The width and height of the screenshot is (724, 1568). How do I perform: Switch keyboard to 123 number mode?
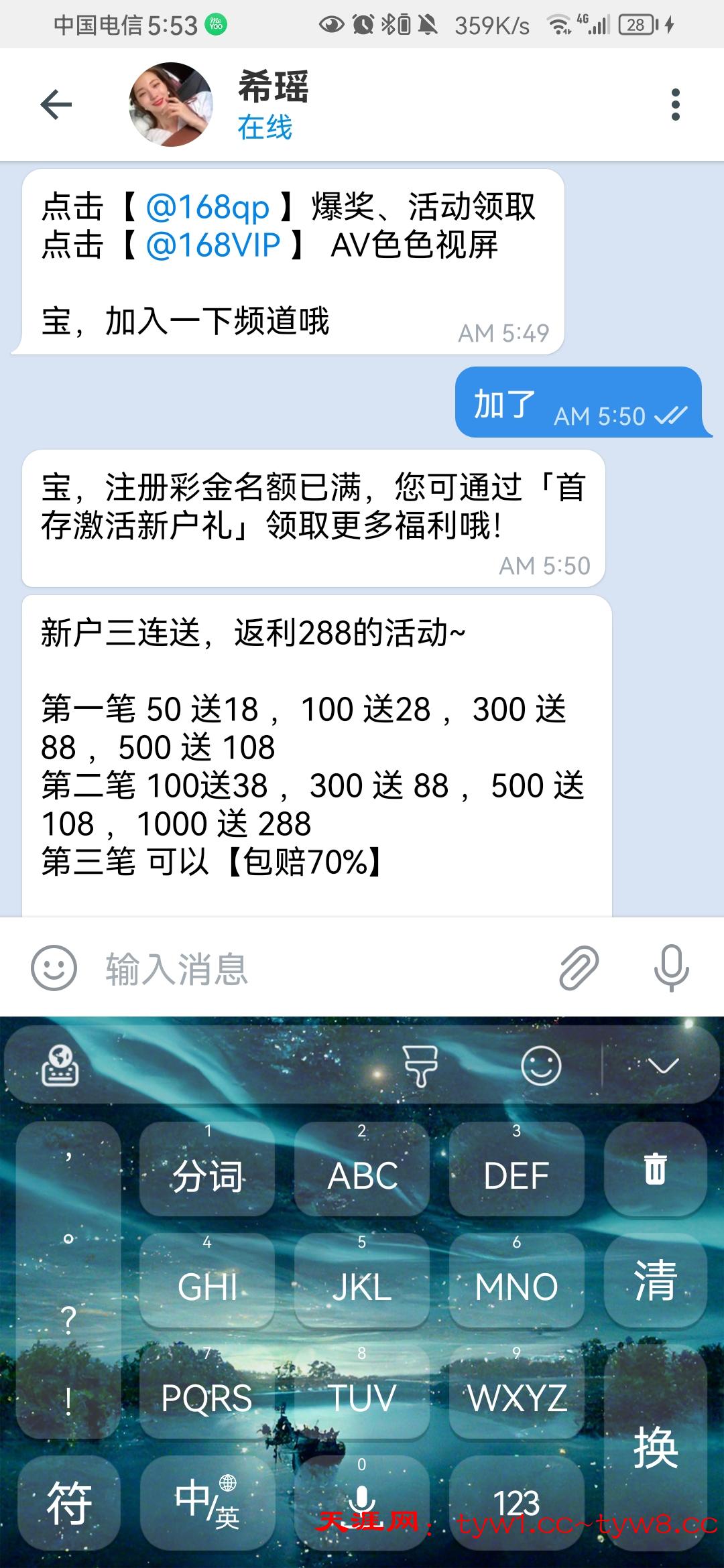coord(516,1502)
